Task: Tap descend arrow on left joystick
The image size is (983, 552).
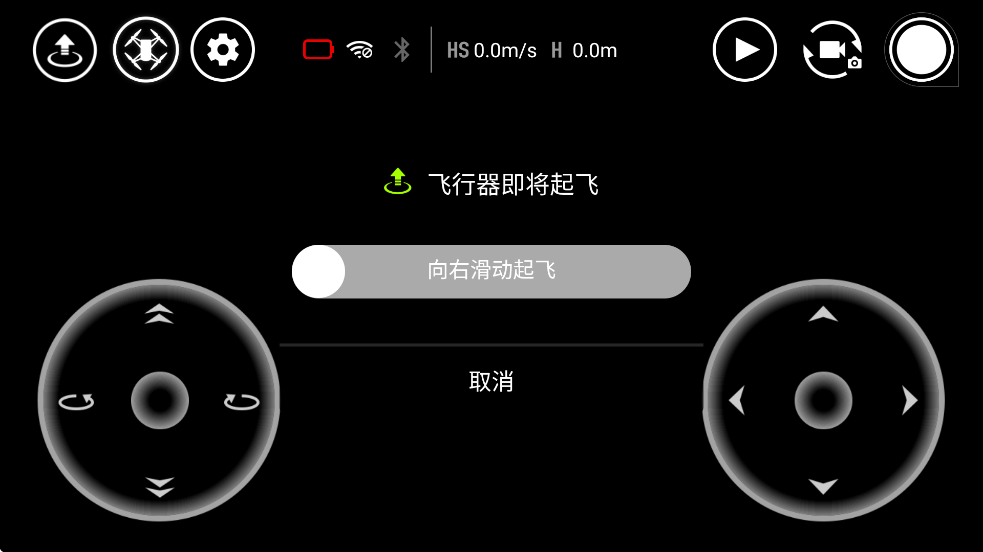Action: click(159, 488)
